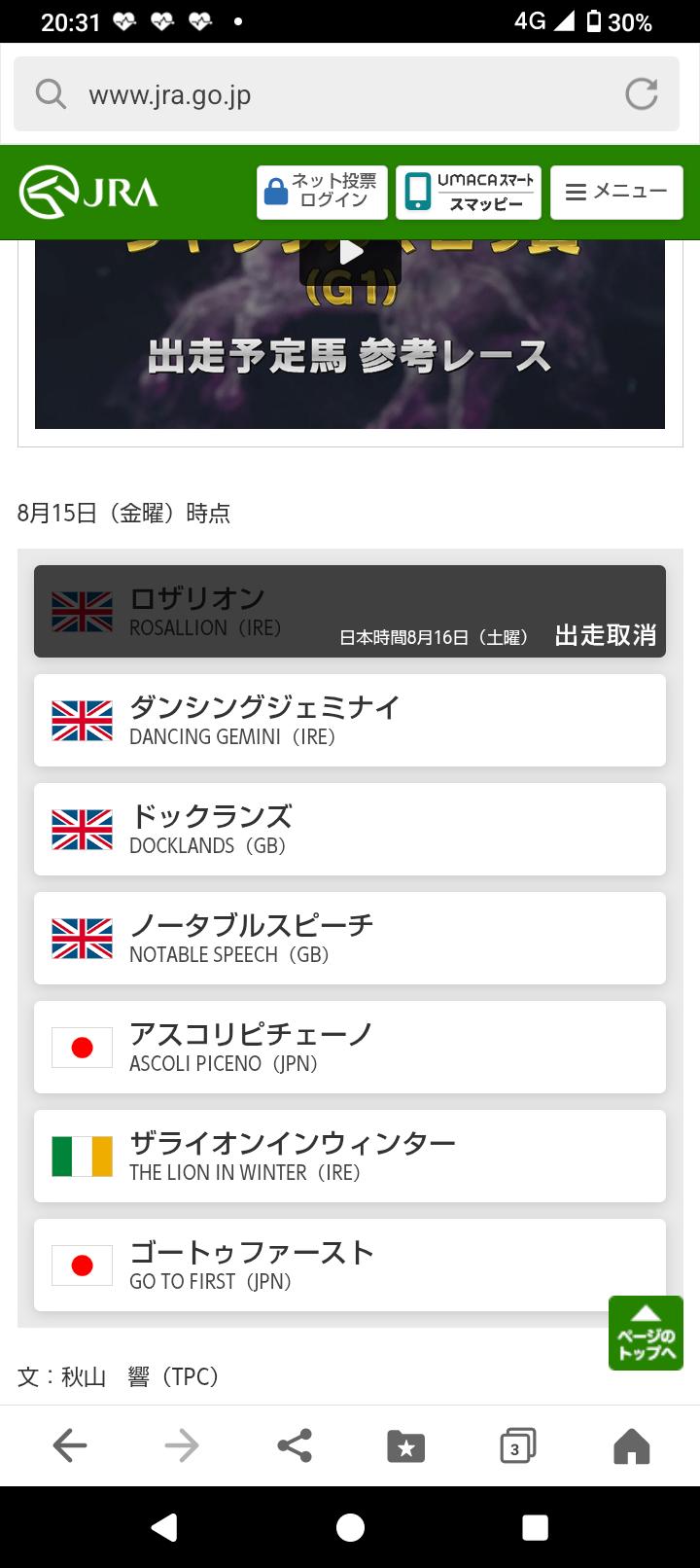Play the 出走予定馬 参考レース video
700x1568 pixels.
[350, 253]
